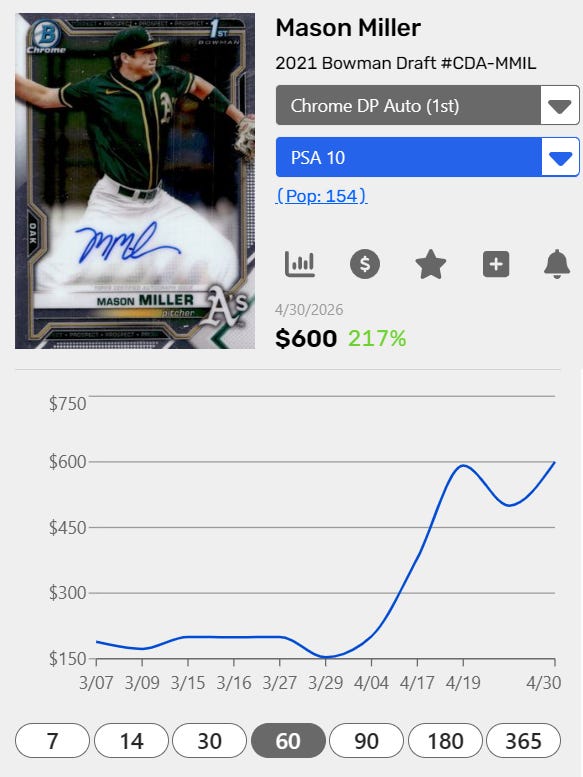Image resolution: width=583 pixels, height=777 pixels.
Task: Open the Mason Miller card image
Action: click(135, 181)
